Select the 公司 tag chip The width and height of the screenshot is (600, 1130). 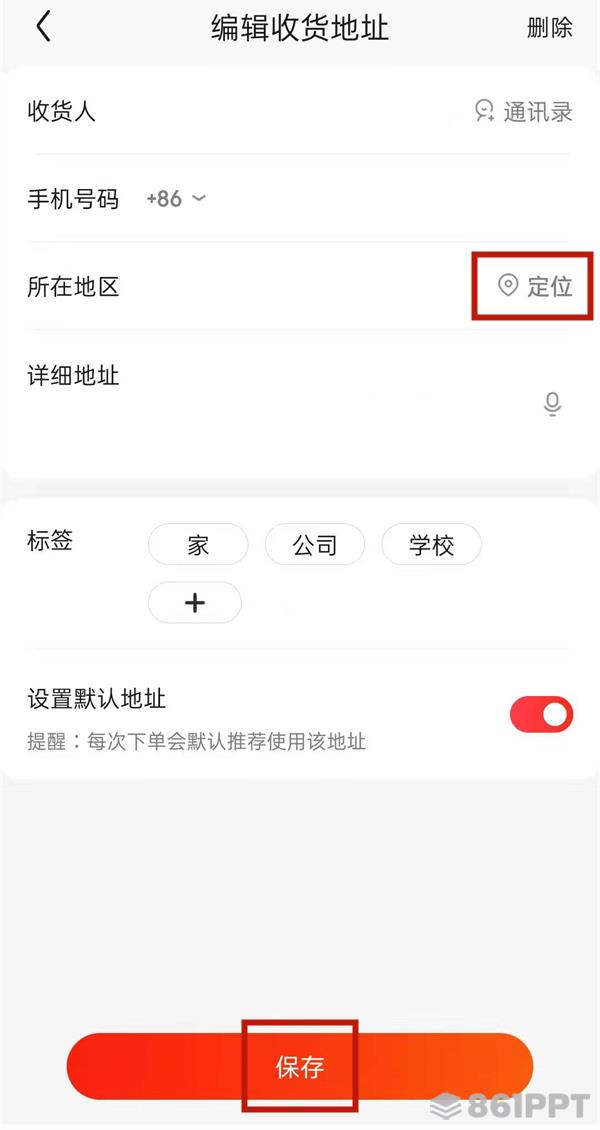tap(314, 545)
